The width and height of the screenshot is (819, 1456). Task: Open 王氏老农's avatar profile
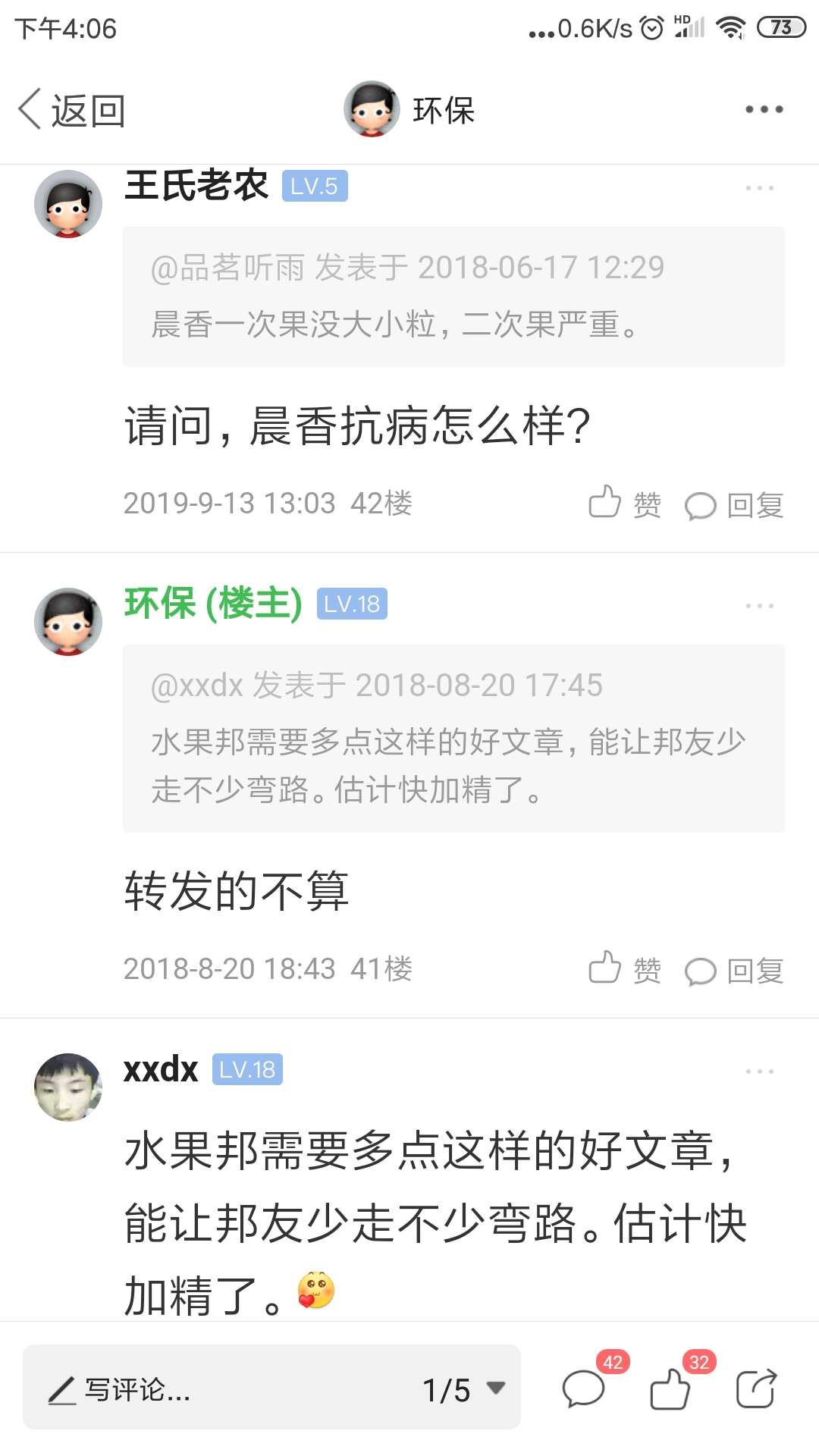(68, 204)
